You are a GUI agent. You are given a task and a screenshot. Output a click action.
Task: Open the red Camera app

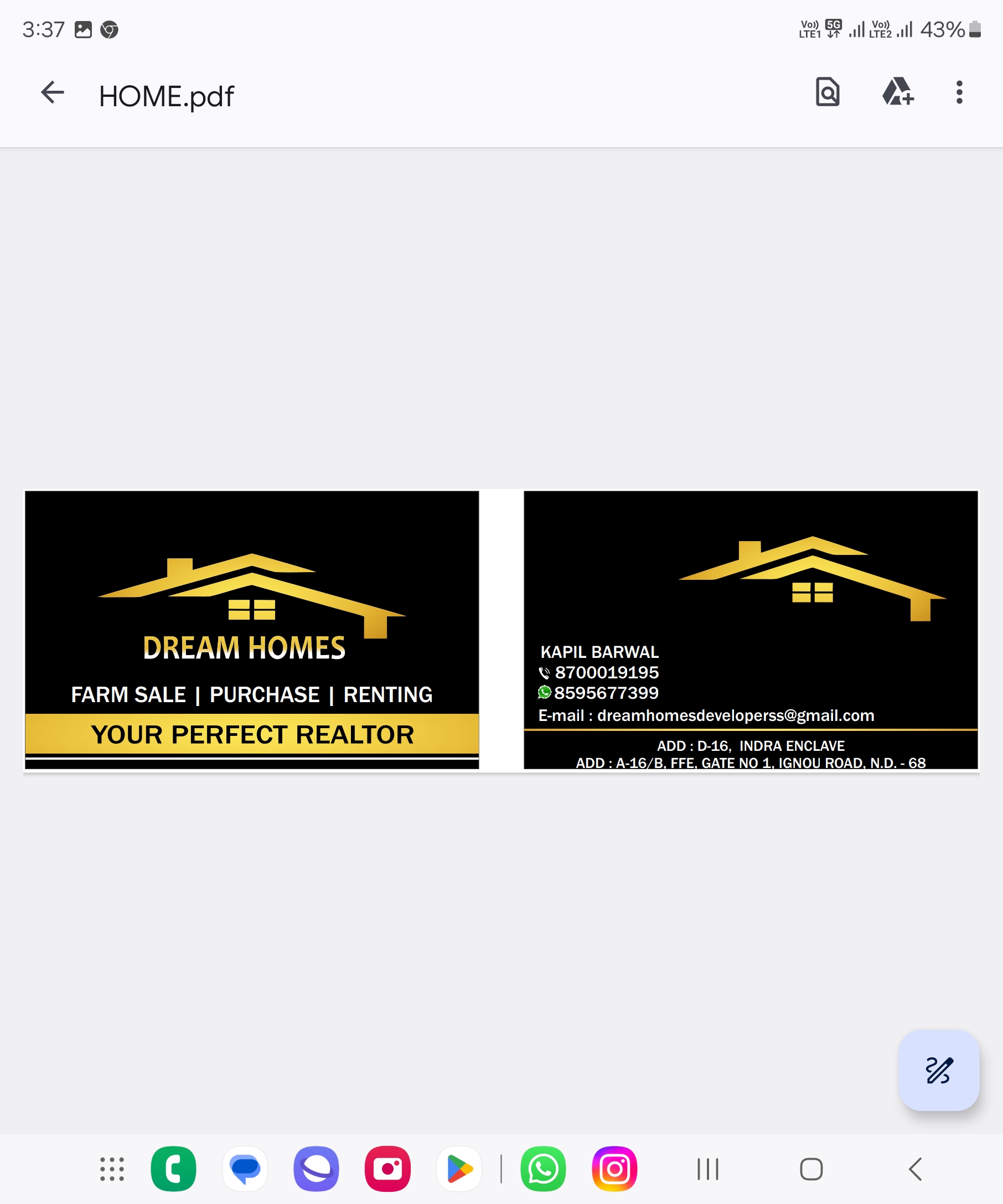click(387, 1169)
